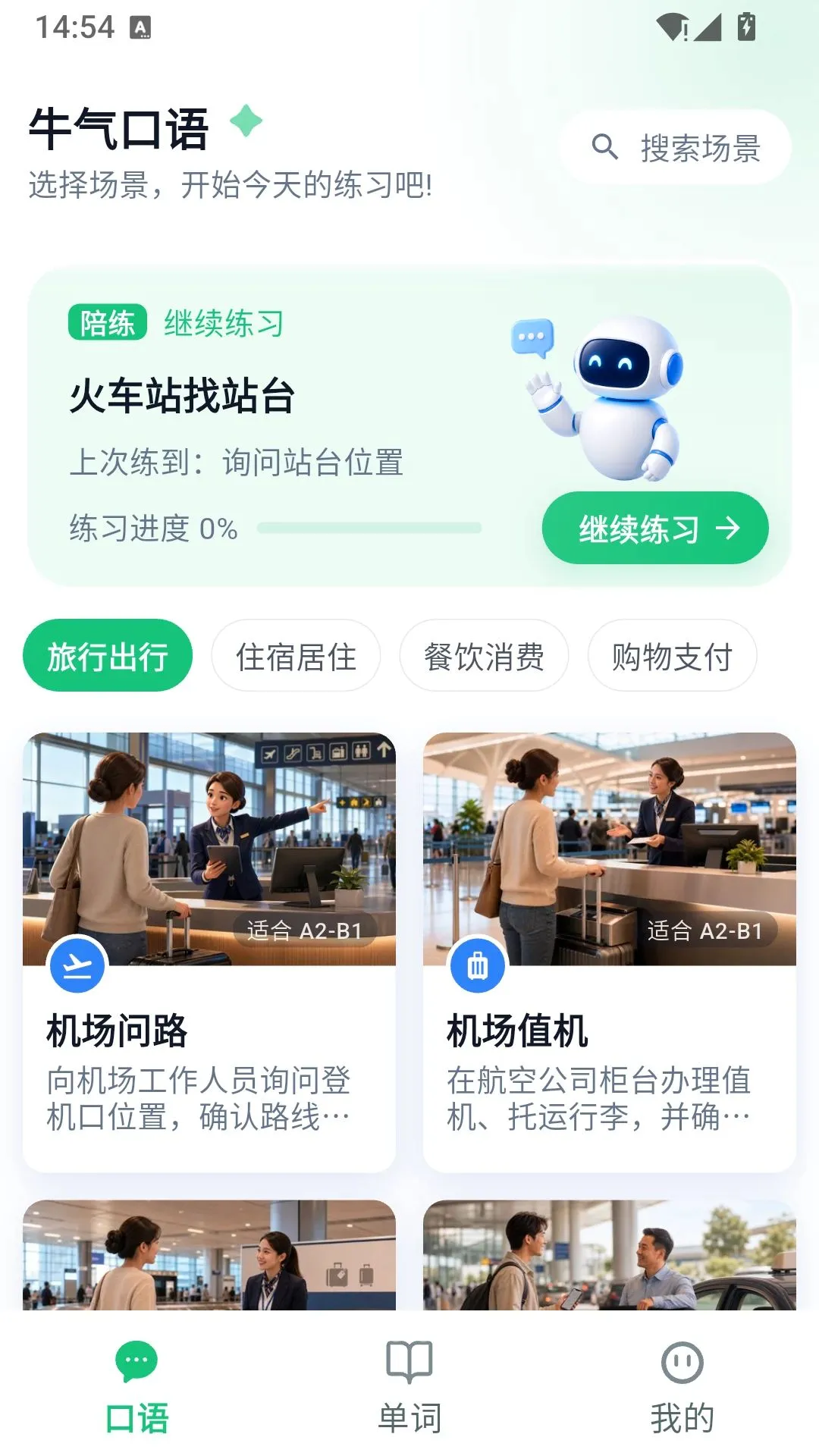Go to the 我的 tab
Image resolution: width=819 pixels, height=1456 pixels.
[682, 1386]
